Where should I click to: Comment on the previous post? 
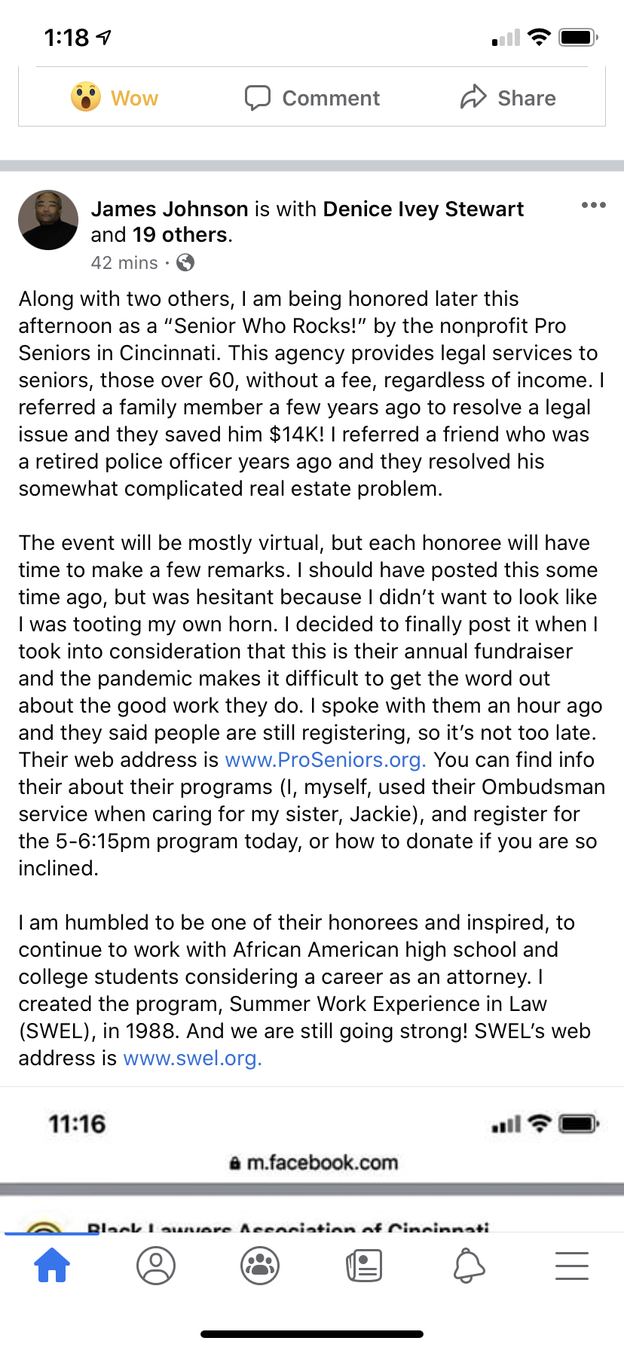click(312, 98)
